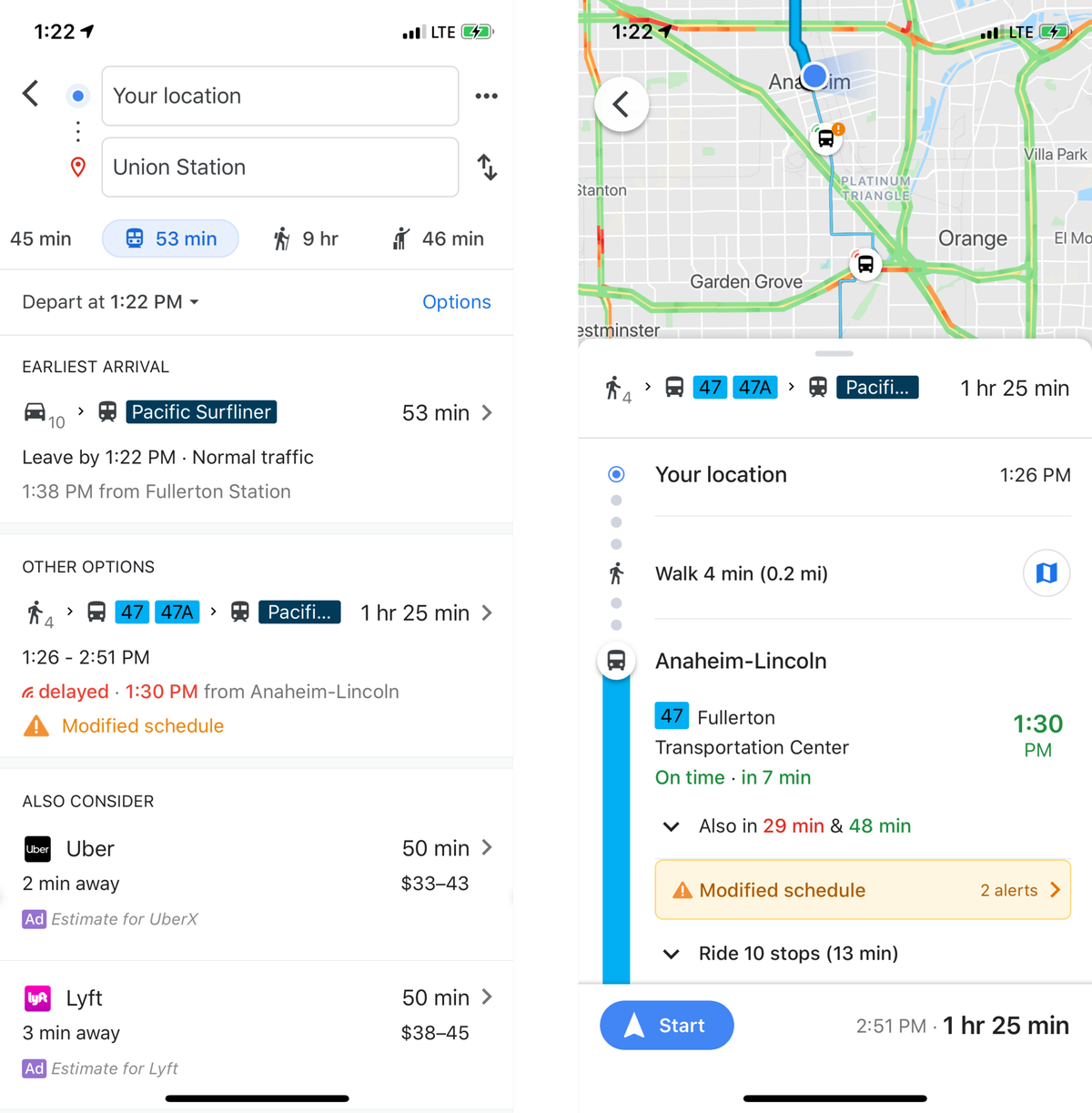Click the Uber logo icon
Image resolution: width=1092 pixels, height=1113 pixels.
pos(36,848)
